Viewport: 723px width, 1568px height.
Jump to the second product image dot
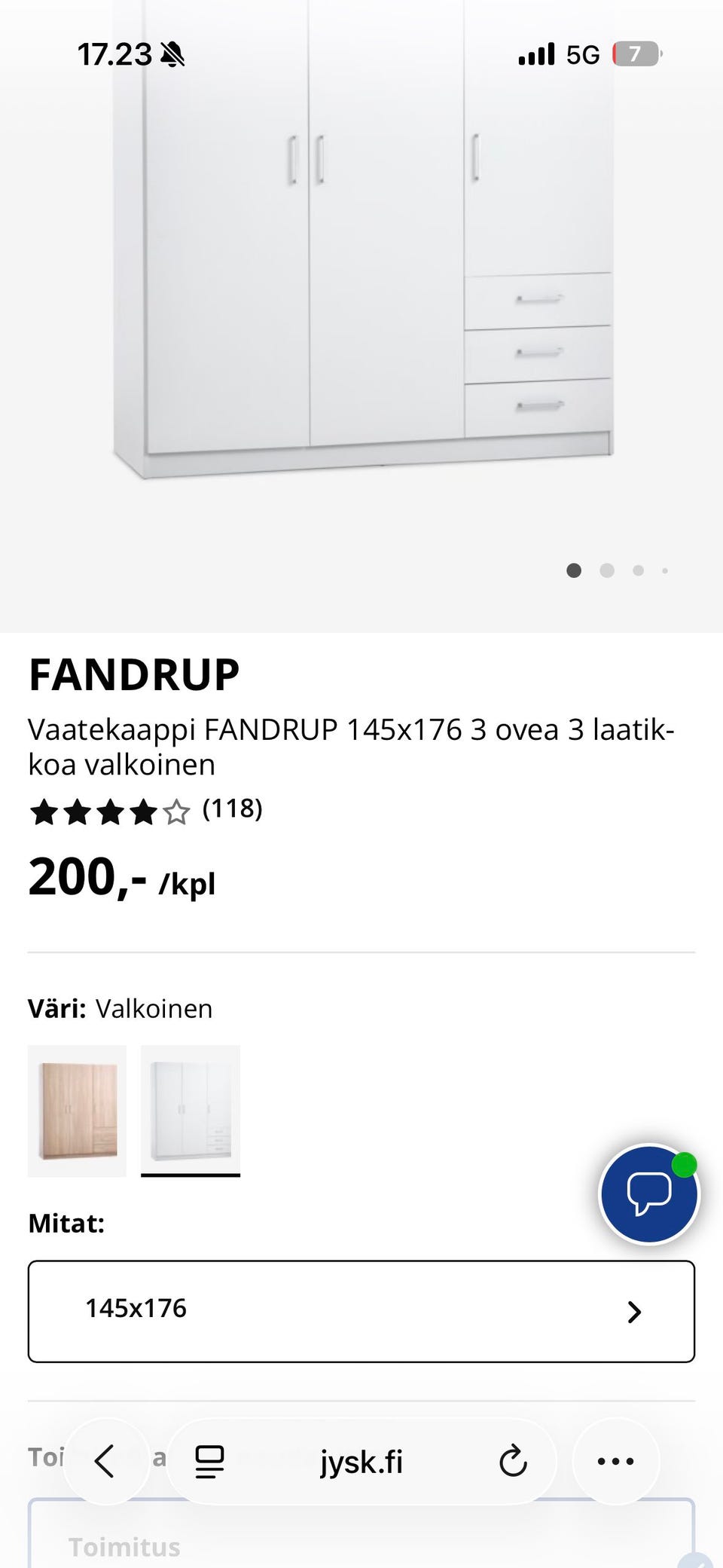pos(607,570)
